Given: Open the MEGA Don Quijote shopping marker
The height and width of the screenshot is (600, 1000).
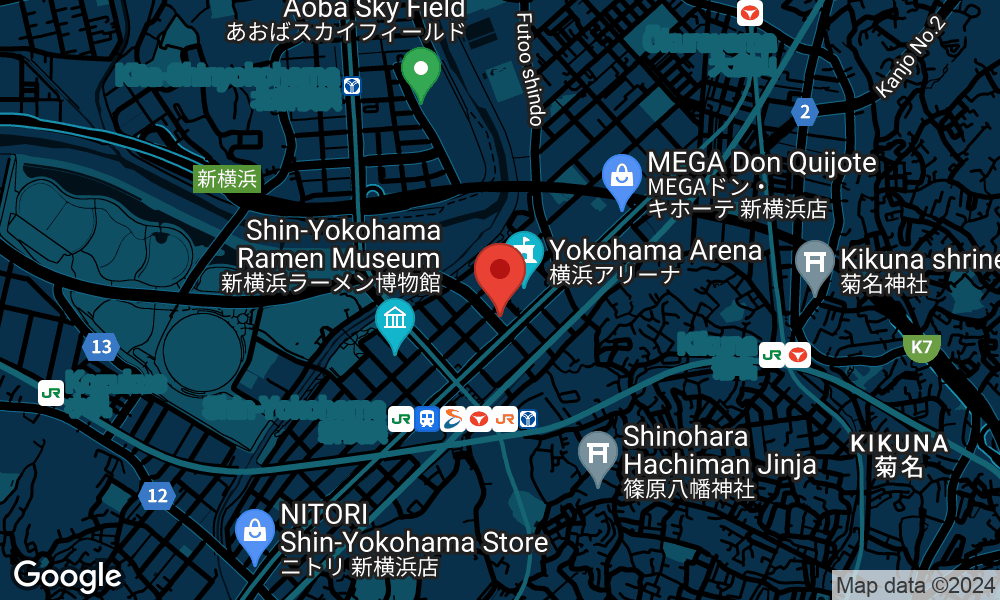Looking at the screenshot, I should (x=622, y=177).
